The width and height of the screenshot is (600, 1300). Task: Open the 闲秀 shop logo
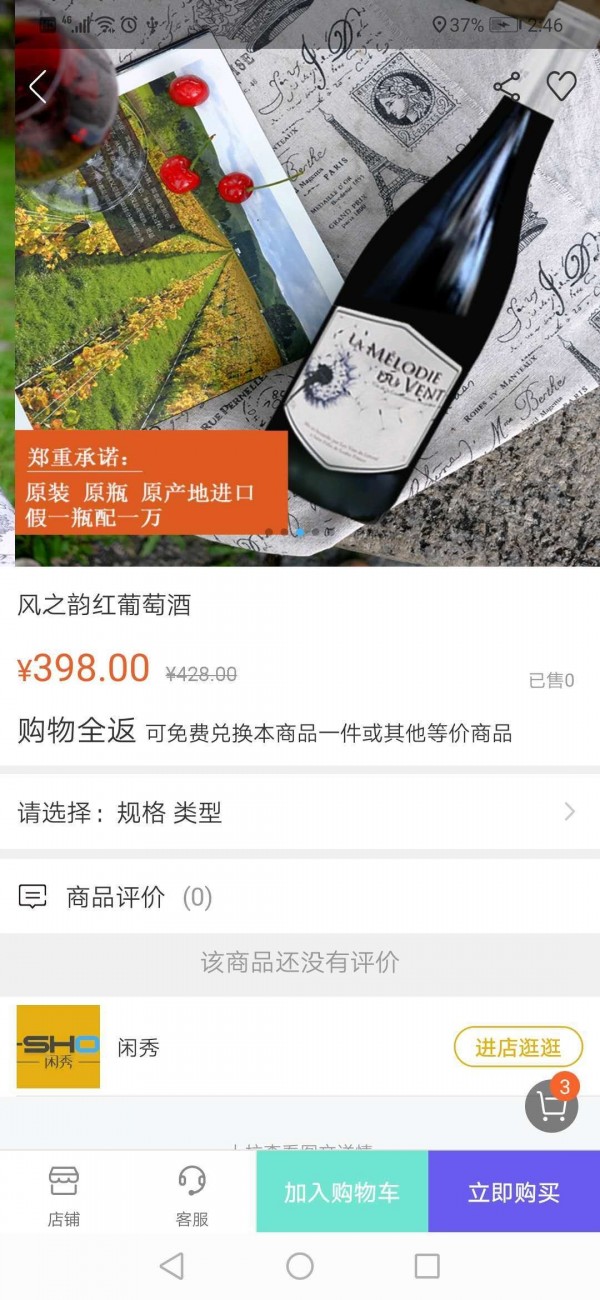(x=58, y=1047)
